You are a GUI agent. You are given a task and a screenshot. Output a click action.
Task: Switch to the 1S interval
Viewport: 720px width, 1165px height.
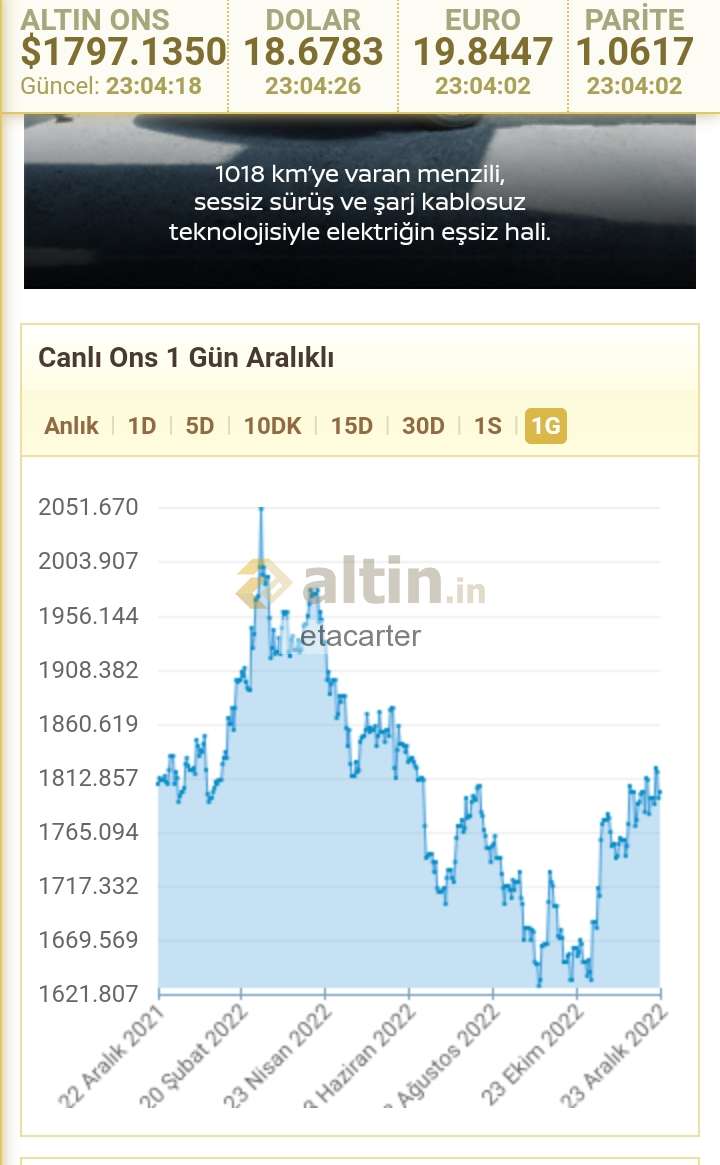tap(487, 426)
